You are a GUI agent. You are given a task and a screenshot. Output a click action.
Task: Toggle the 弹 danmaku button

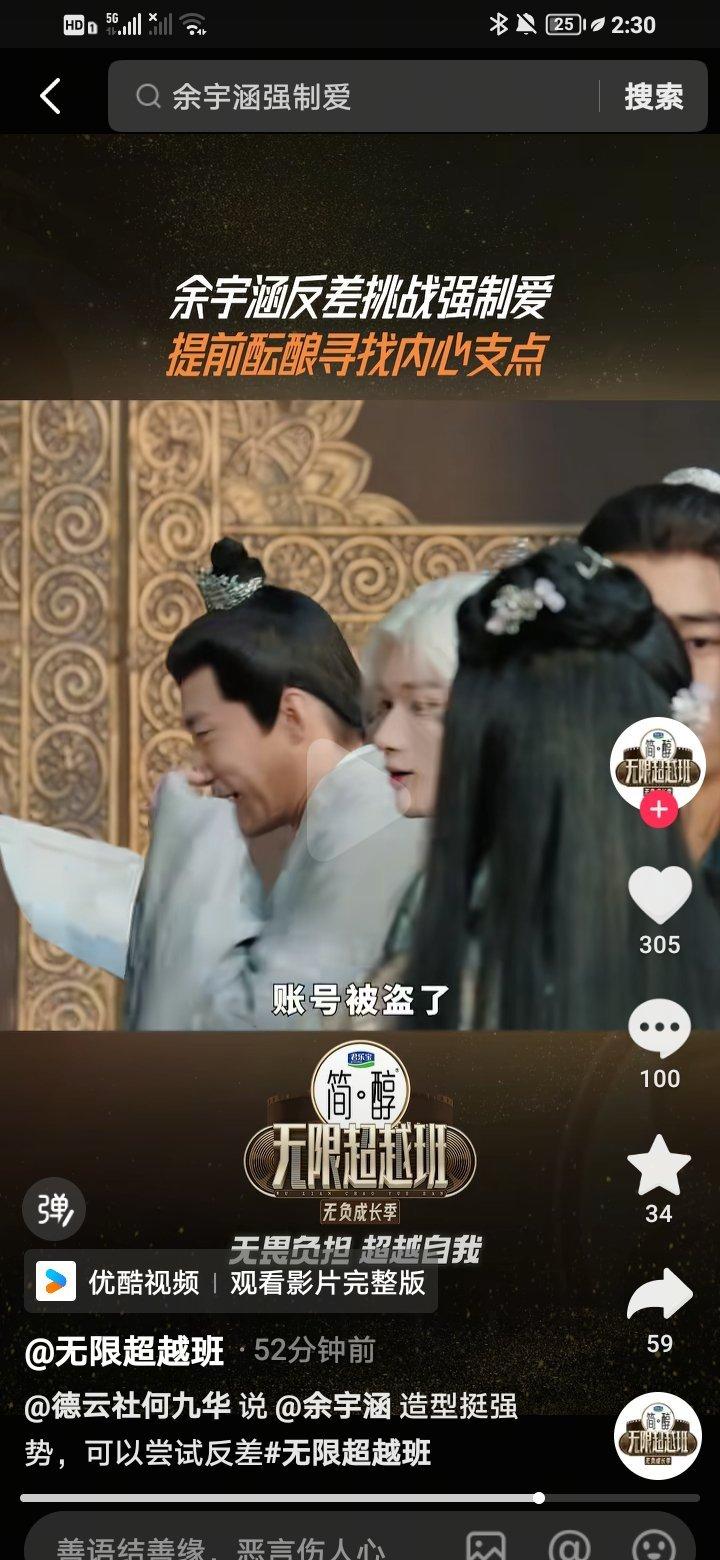coord(54,1210)
